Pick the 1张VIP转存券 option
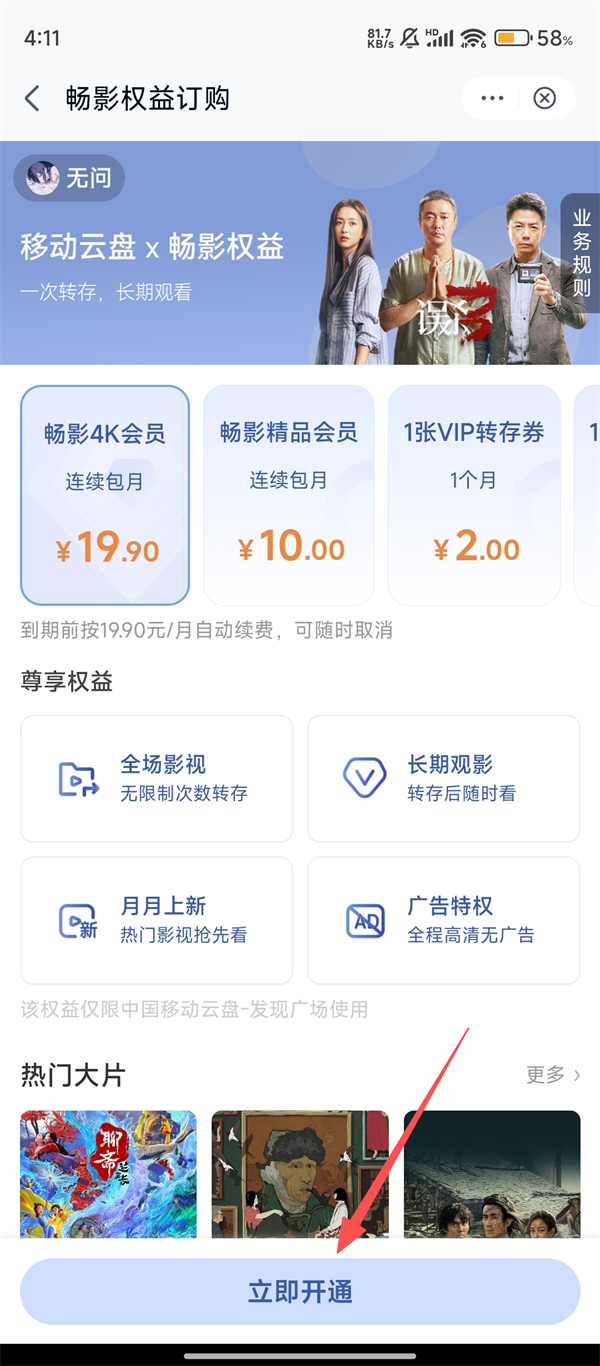This screenshot has width=600, height=1366. pos(474,495)
